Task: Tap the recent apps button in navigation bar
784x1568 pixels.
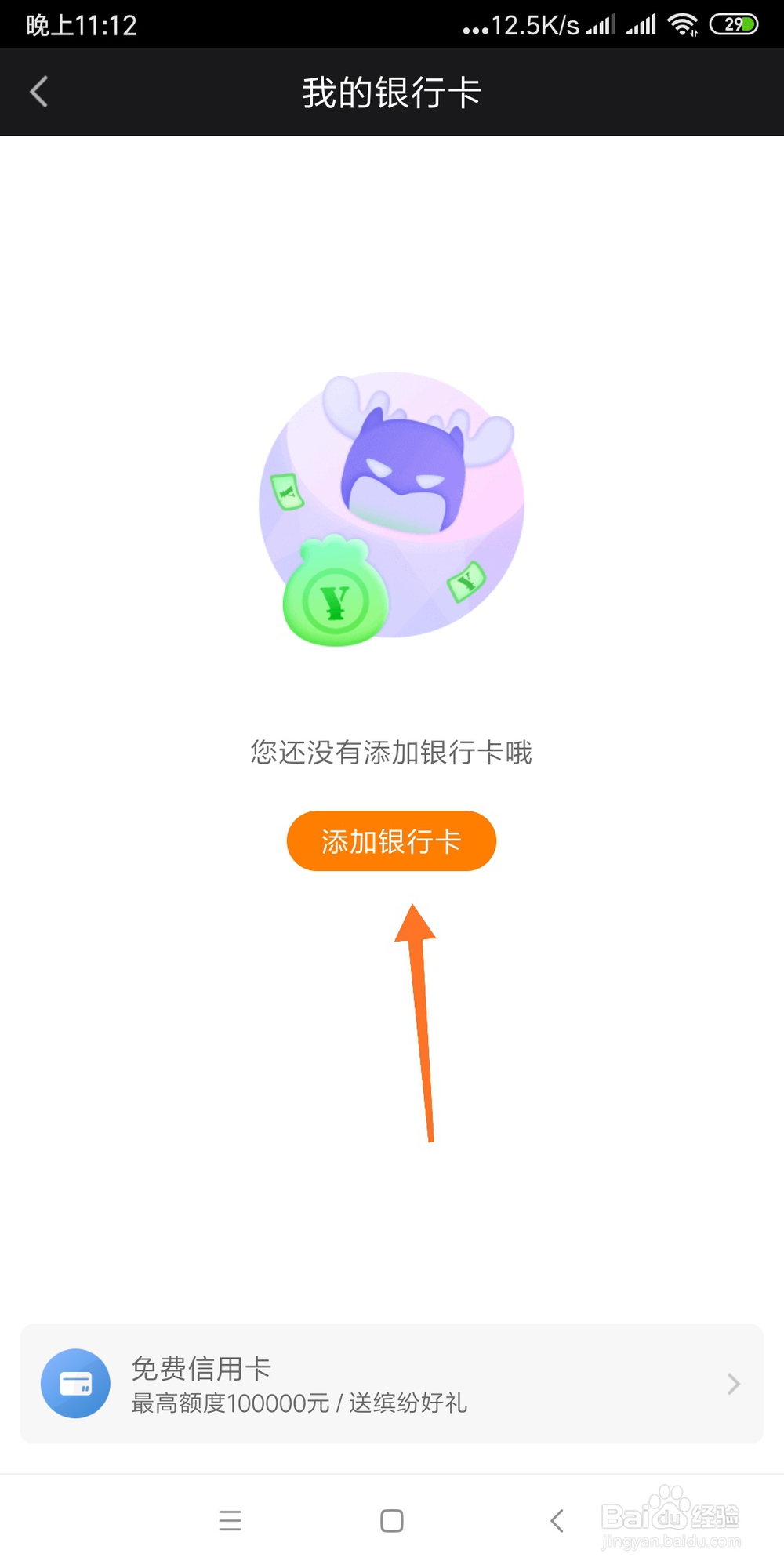Action: [230, 1521]
